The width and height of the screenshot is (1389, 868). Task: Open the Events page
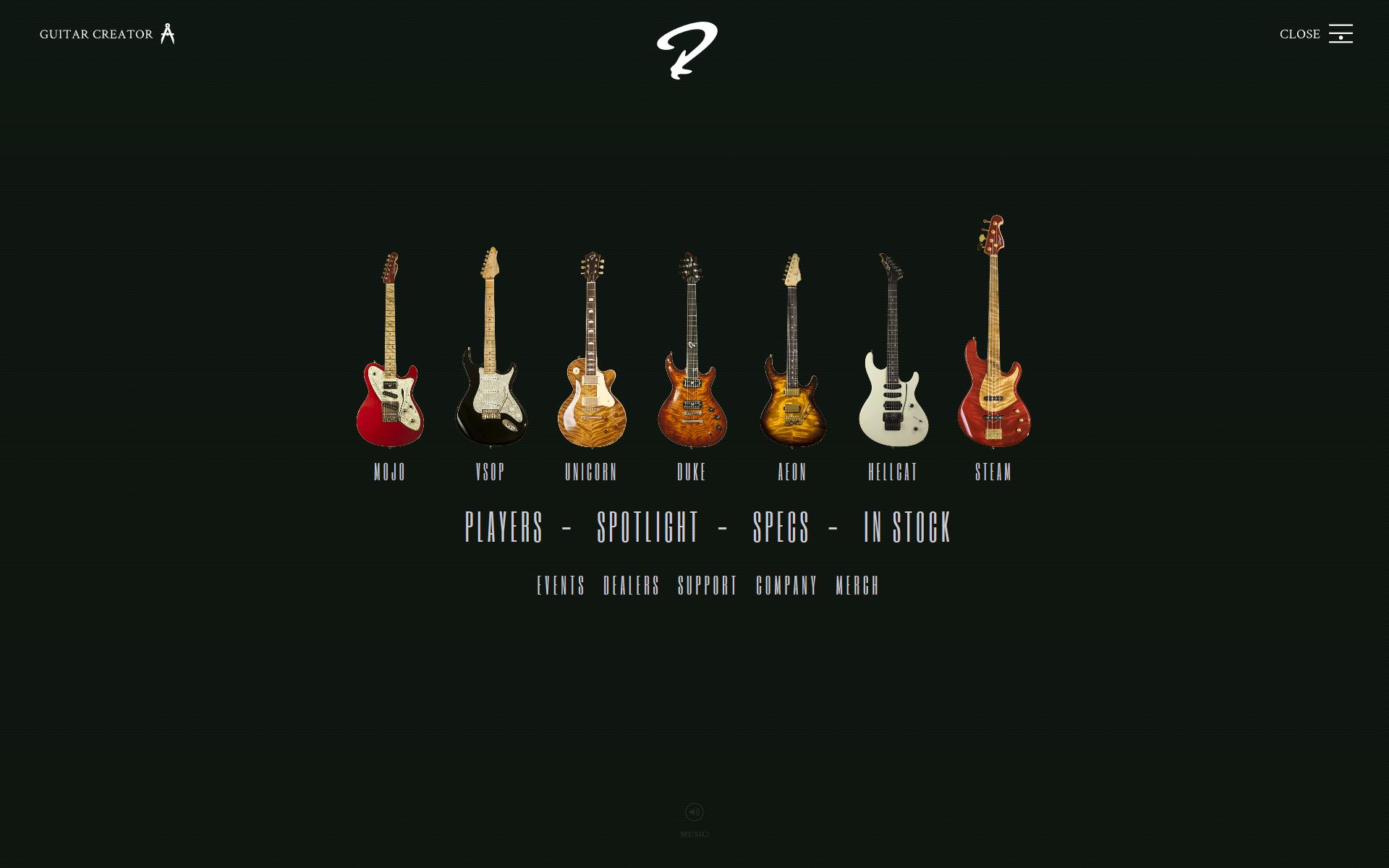click(561, 585)
